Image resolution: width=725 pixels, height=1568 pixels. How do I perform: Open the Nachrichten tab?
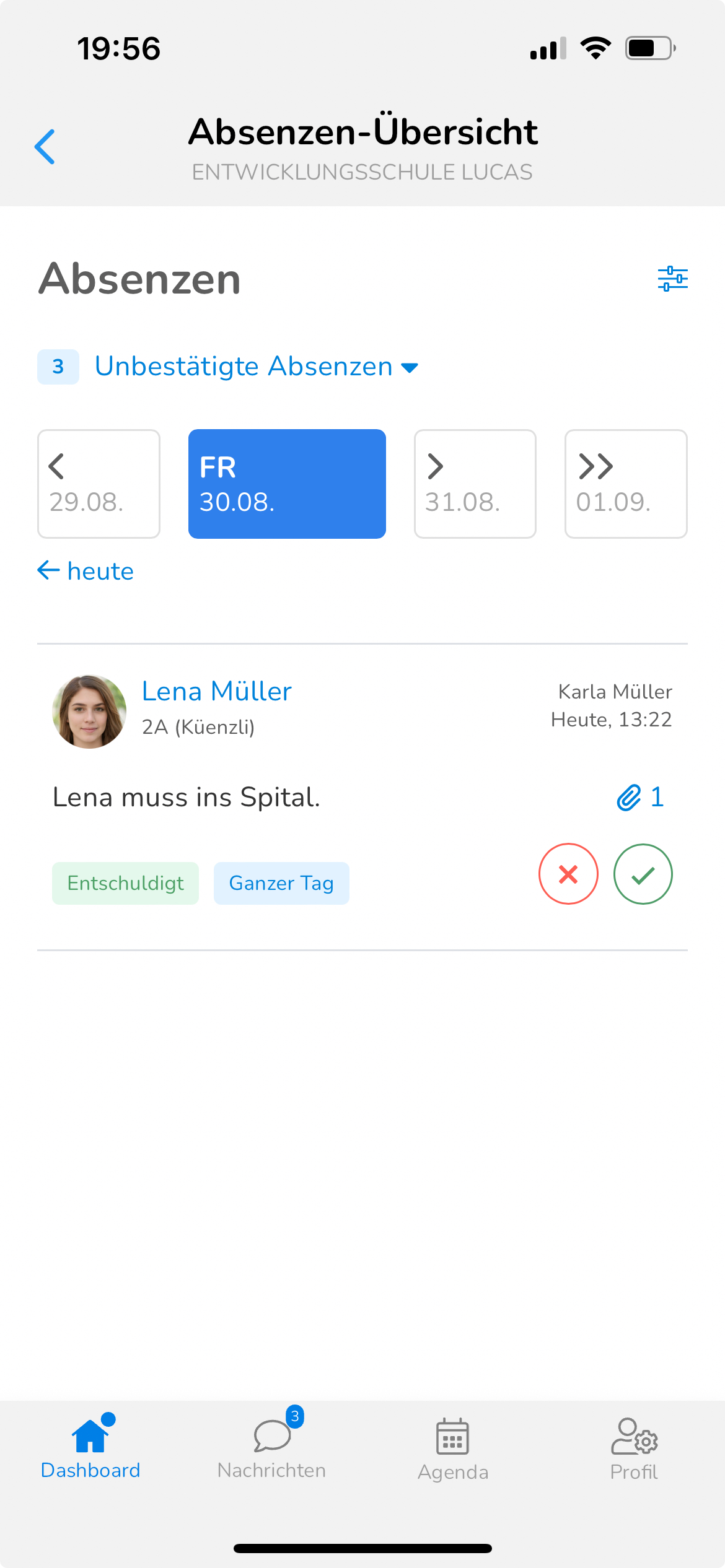coord(271,1449)
